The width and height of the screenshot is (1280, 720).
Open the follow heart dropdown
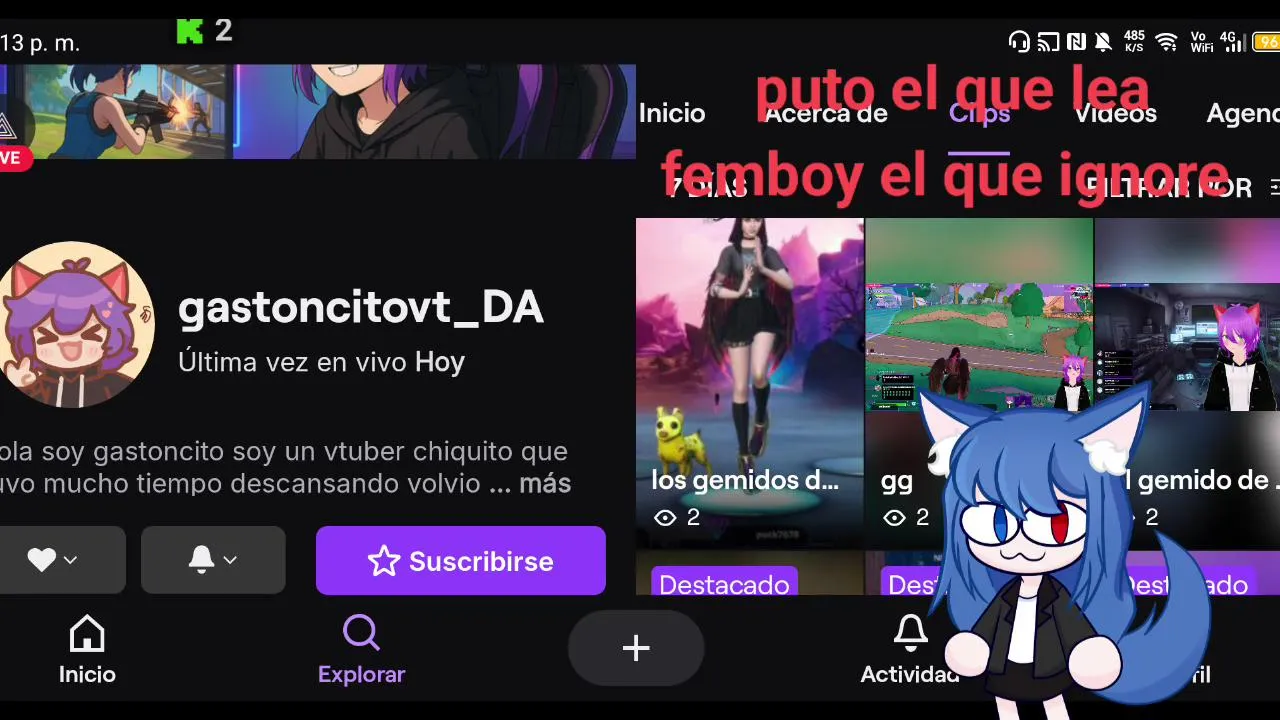click(x=54, y=560)
